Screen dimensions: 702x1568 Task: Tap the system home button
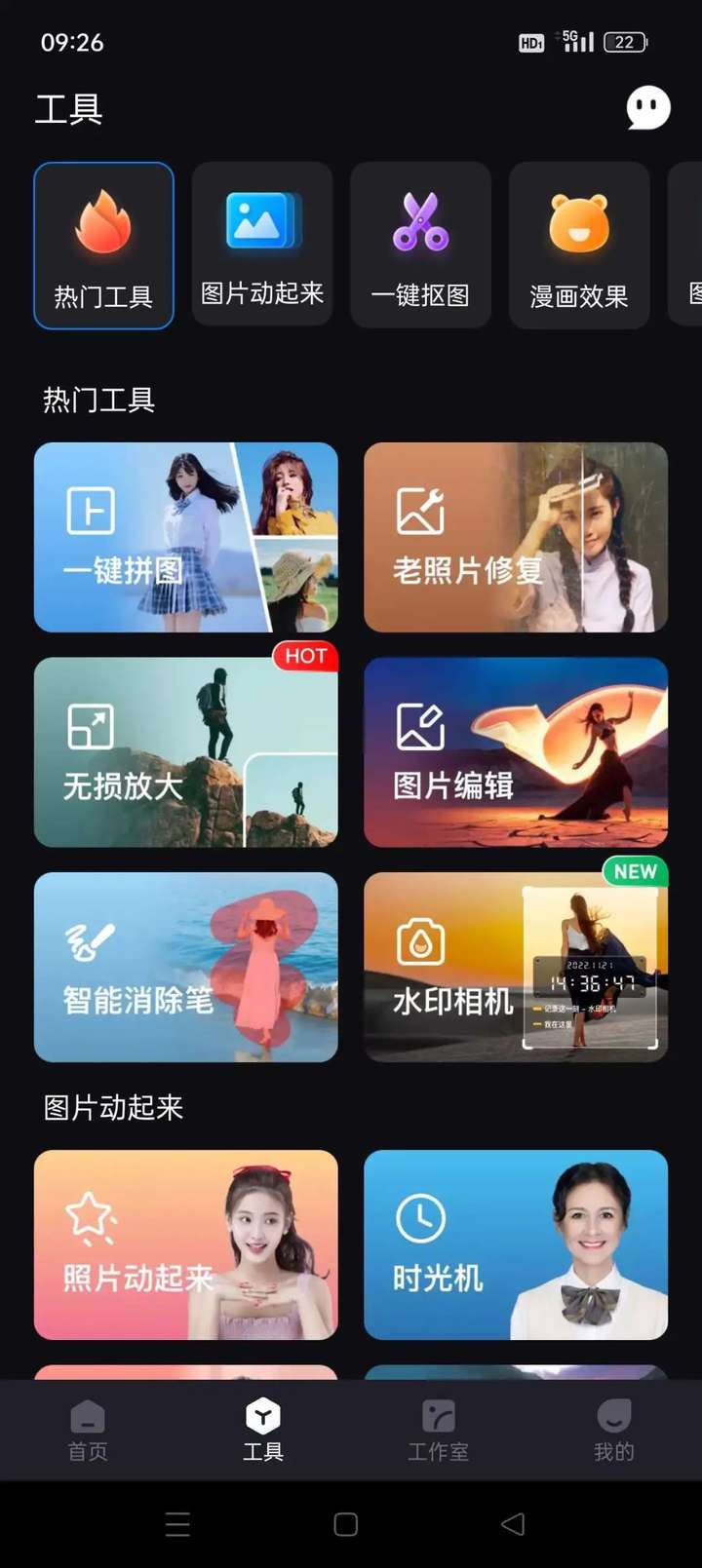(x=346, y=1524)
